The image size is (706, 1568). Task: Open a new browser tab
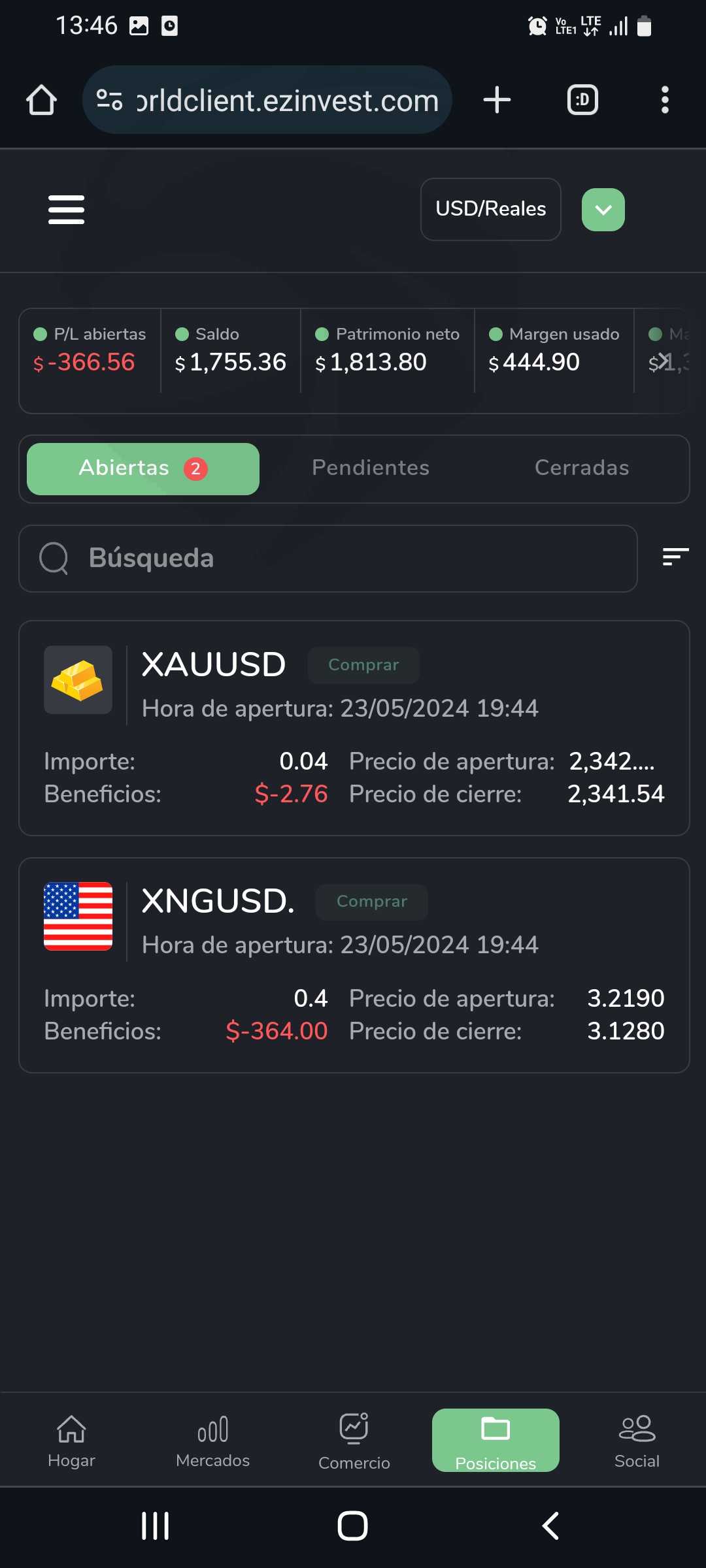497,100
